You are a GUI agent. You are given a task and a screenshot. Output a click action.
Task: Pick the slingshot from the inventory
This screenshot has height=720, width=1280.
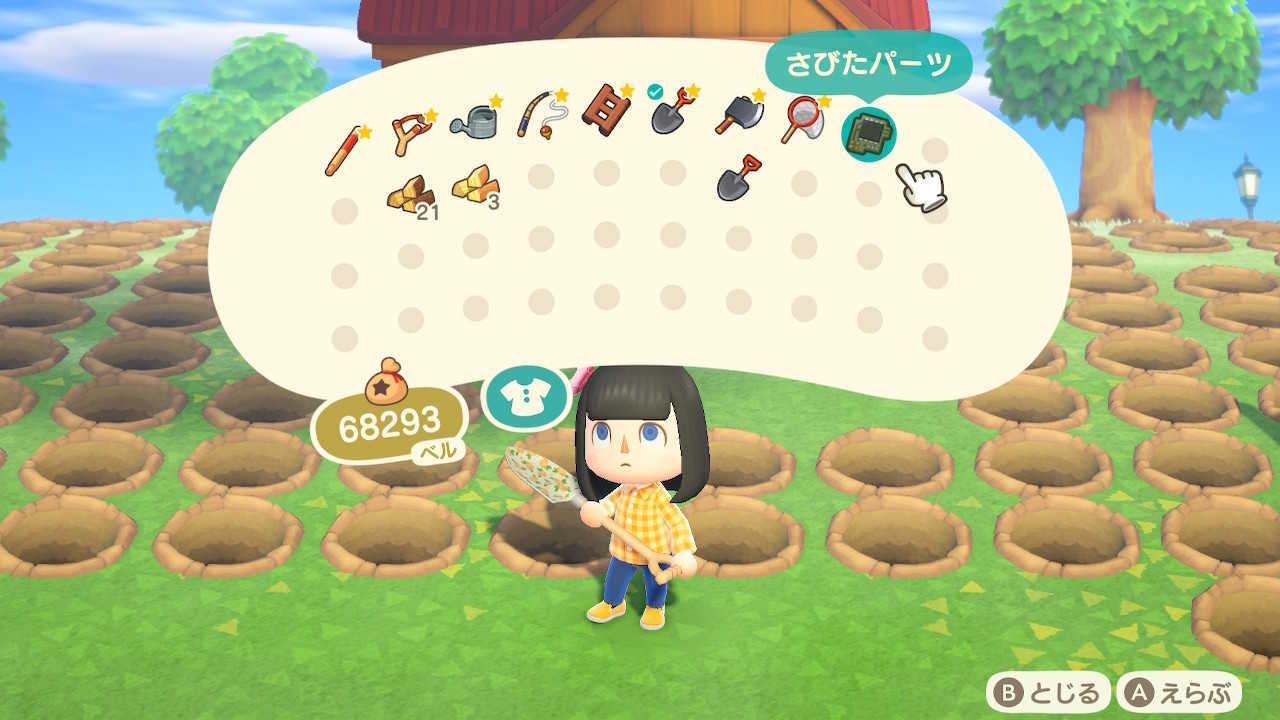pos(410,135)
